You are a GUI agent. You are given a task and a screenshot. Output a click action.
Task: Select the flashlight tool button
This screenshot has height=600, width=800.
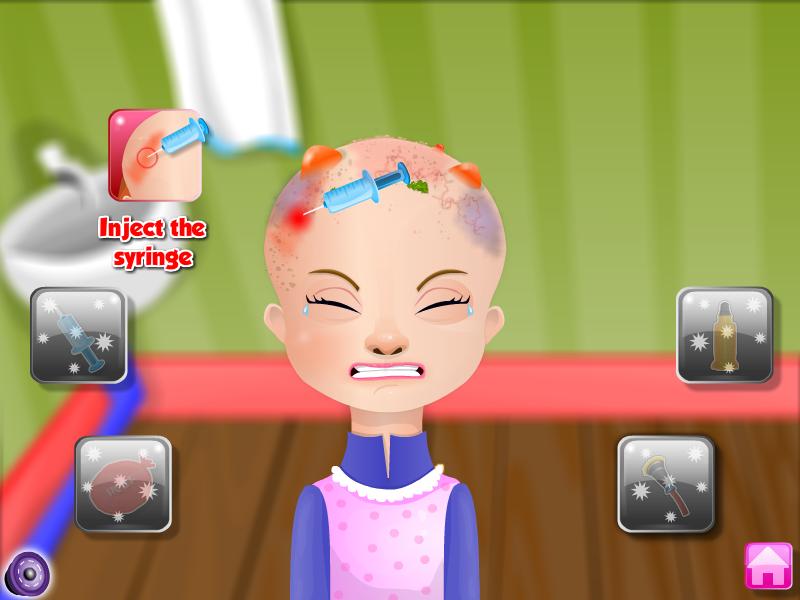pyautogui.click(x=664, y=483)
